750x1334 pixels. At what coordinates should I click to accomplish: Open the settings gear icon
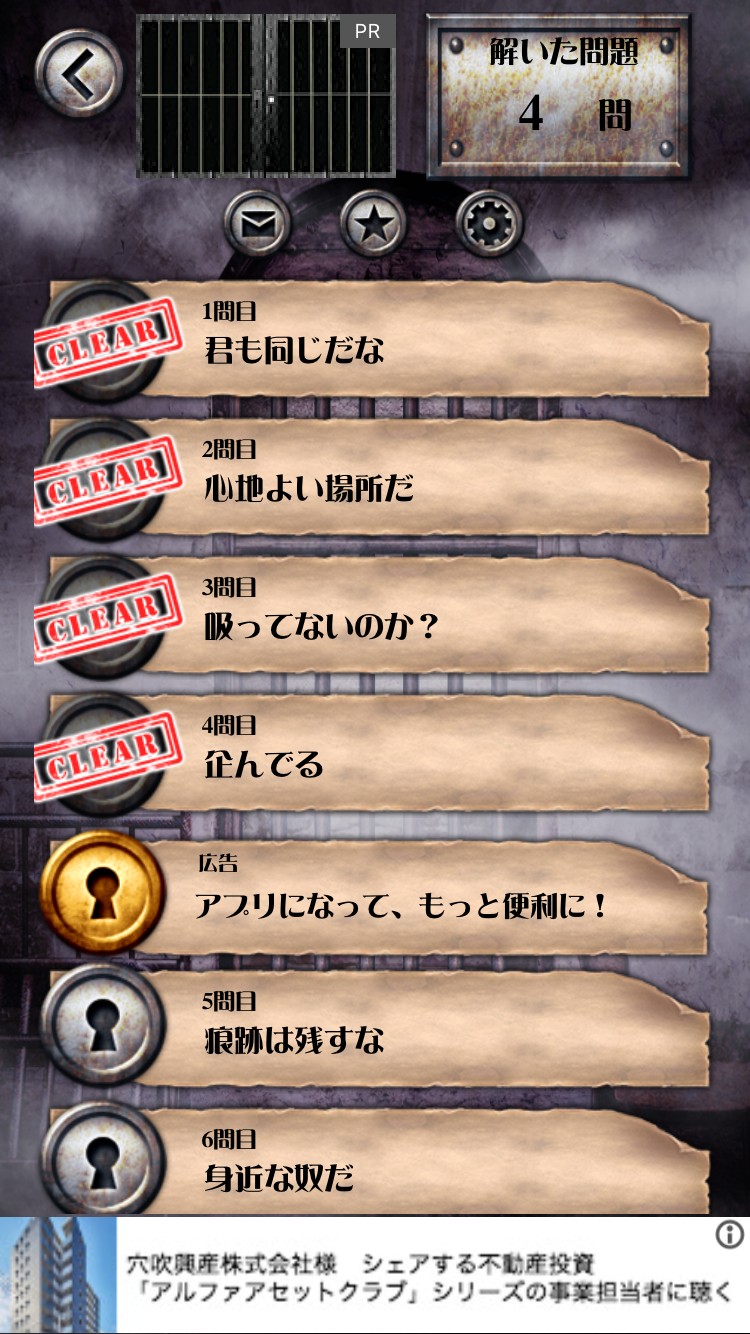point(489,223)
